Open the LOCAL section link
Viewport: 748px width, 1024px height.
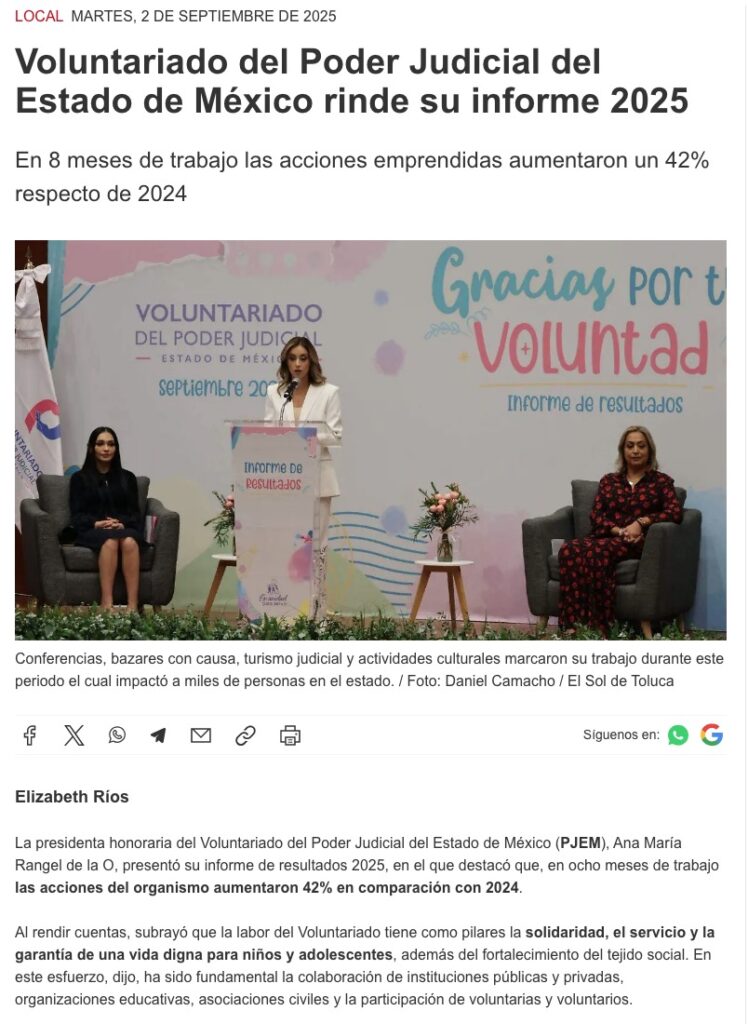click(38, 16)
